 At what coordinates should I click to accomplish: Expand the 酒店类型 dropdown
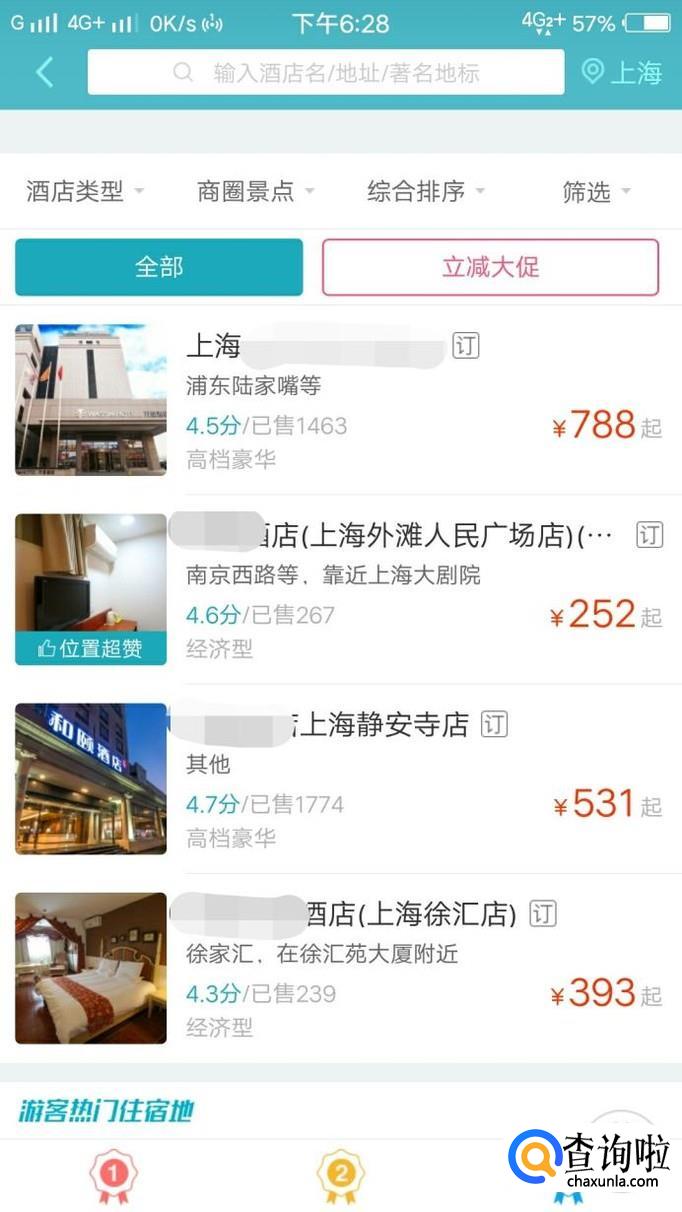click(85, 191)
